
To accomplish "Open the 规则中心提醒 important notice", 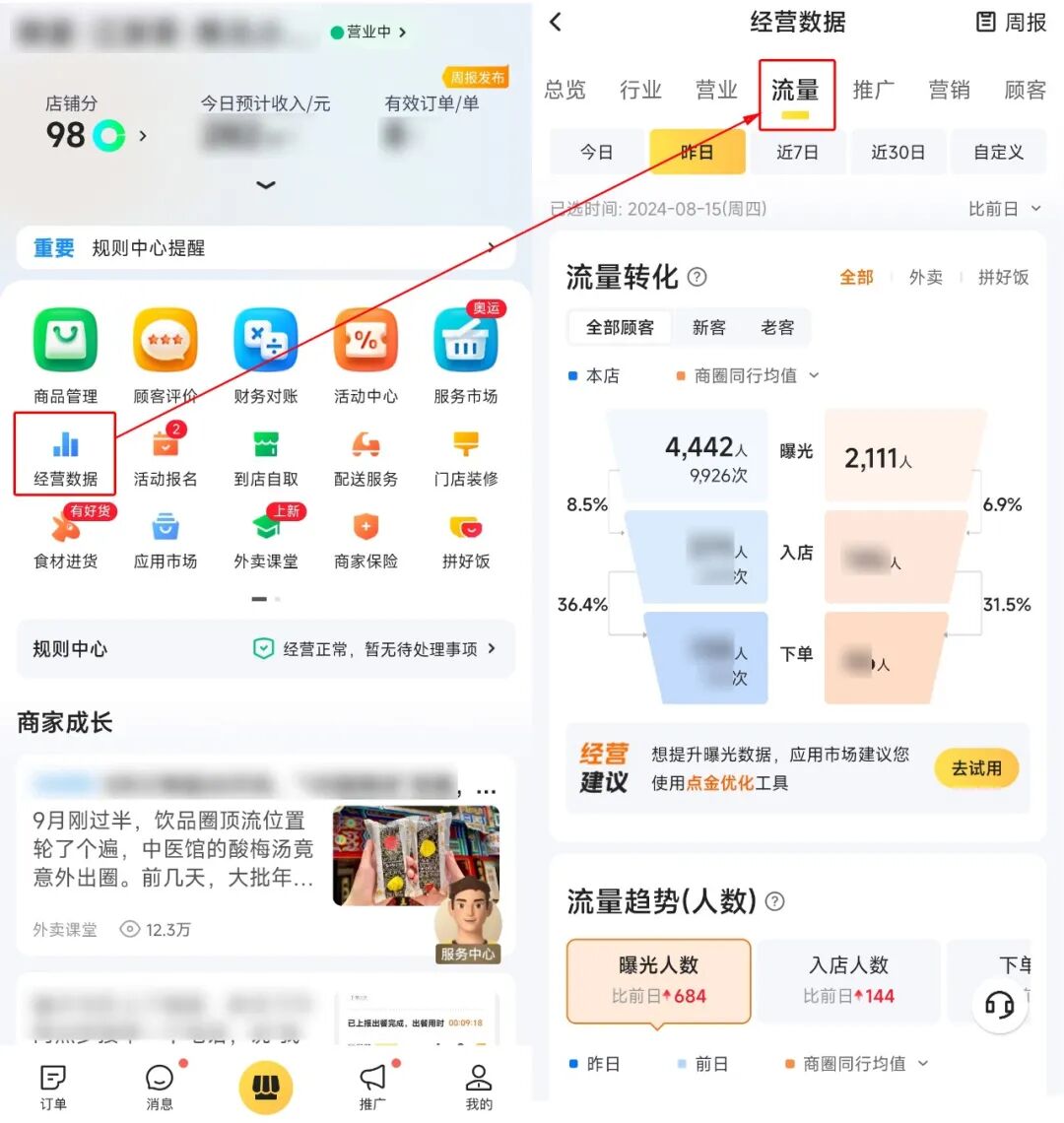I will pos(266,248).
